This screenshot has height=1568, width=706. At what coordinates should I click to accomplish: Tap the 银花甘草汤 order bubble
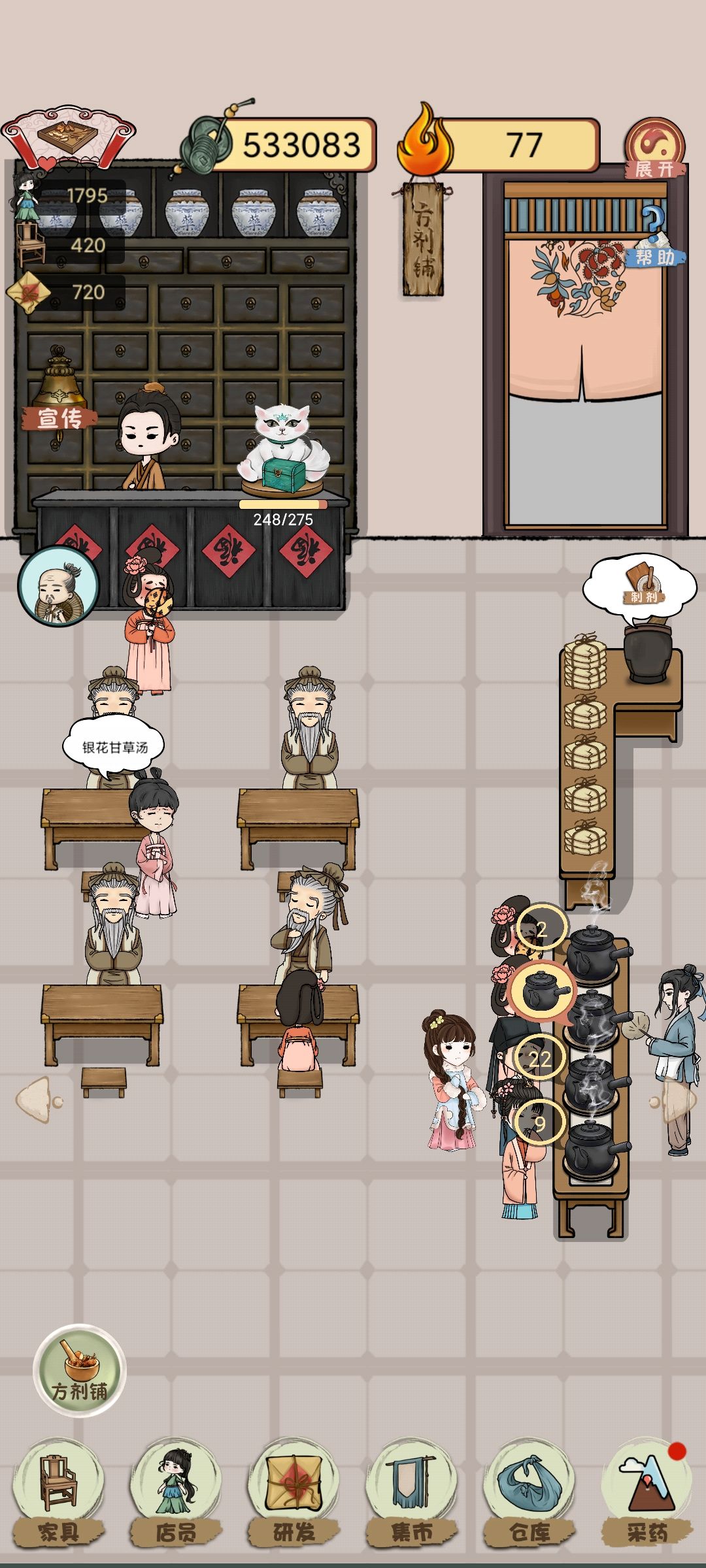tap(114, 747)
